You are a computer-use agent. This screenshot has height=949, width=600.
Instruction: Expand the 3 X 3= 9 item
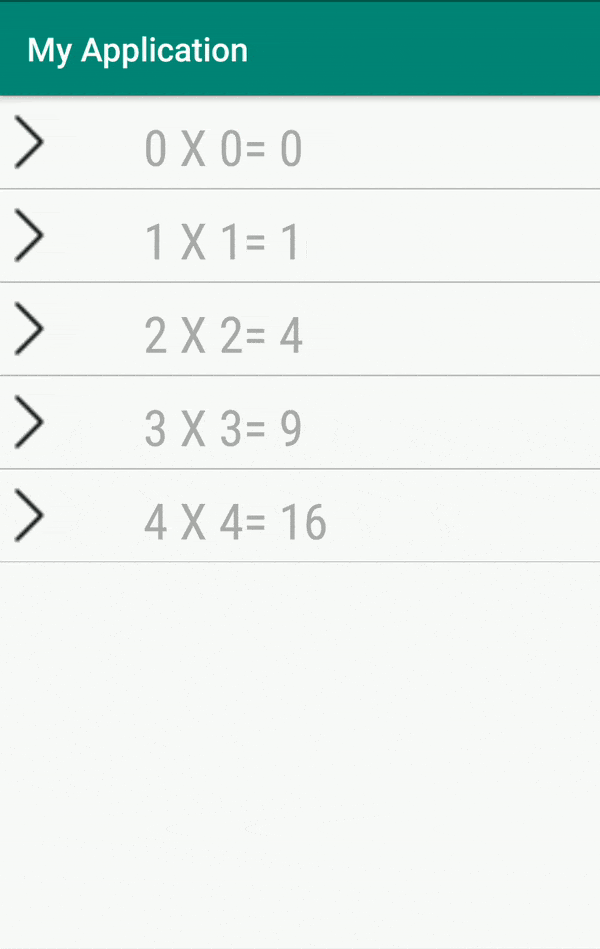coord(29,422)
